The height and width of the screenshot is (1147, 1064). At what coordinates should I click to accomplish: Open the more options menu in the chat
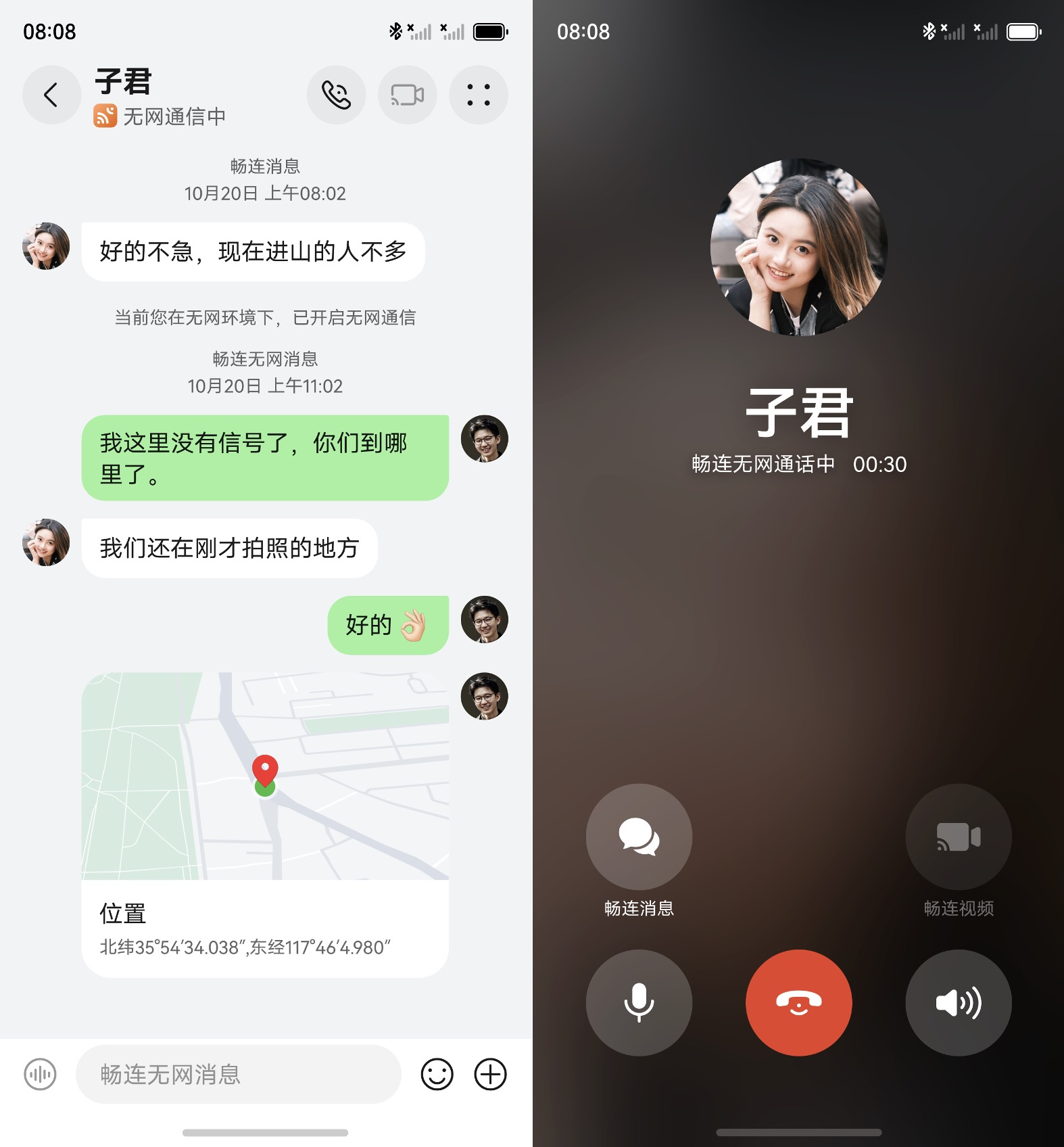tap(479, 95)
